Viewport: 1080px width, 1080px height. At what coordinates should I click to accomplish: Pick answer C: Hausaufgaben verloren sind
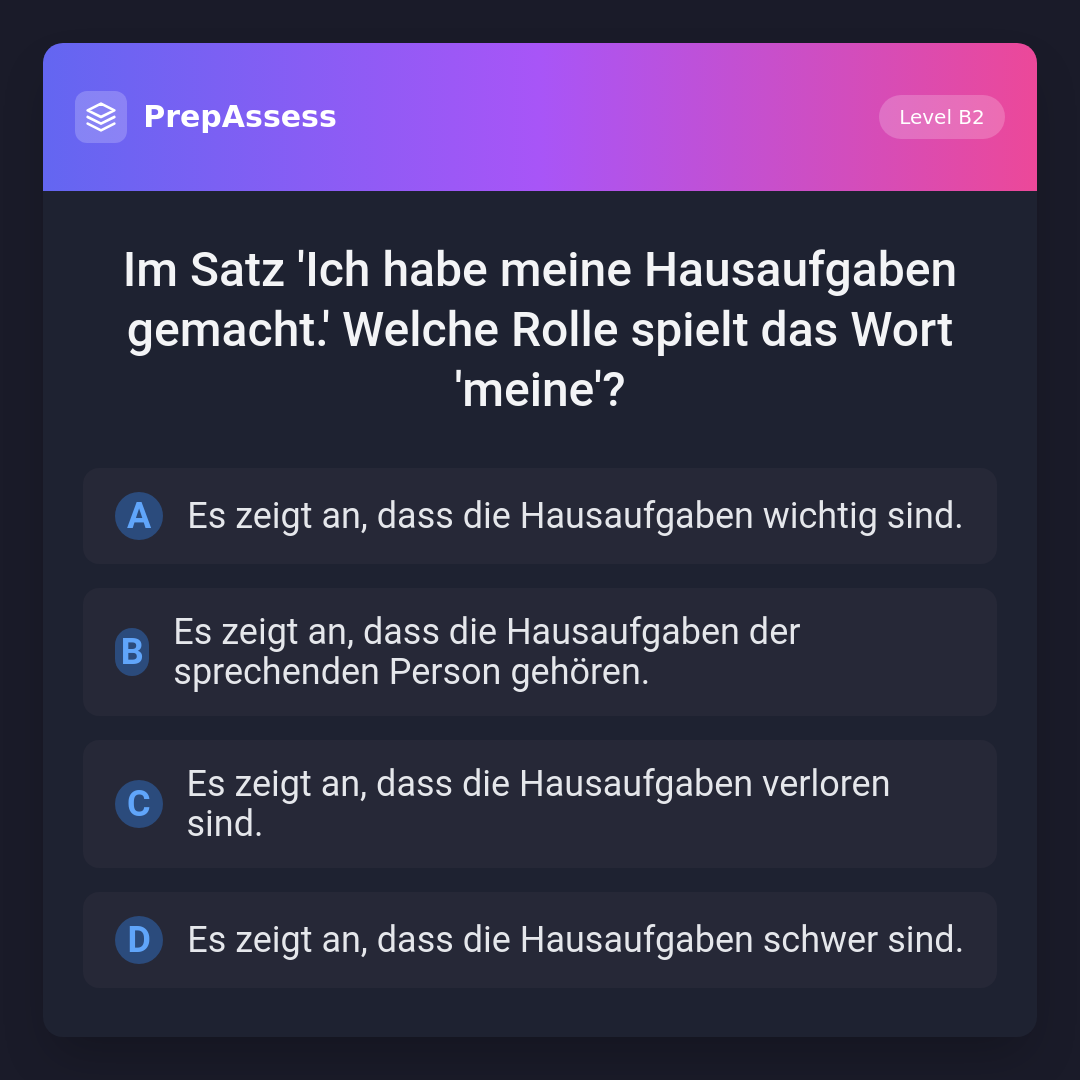540,804
